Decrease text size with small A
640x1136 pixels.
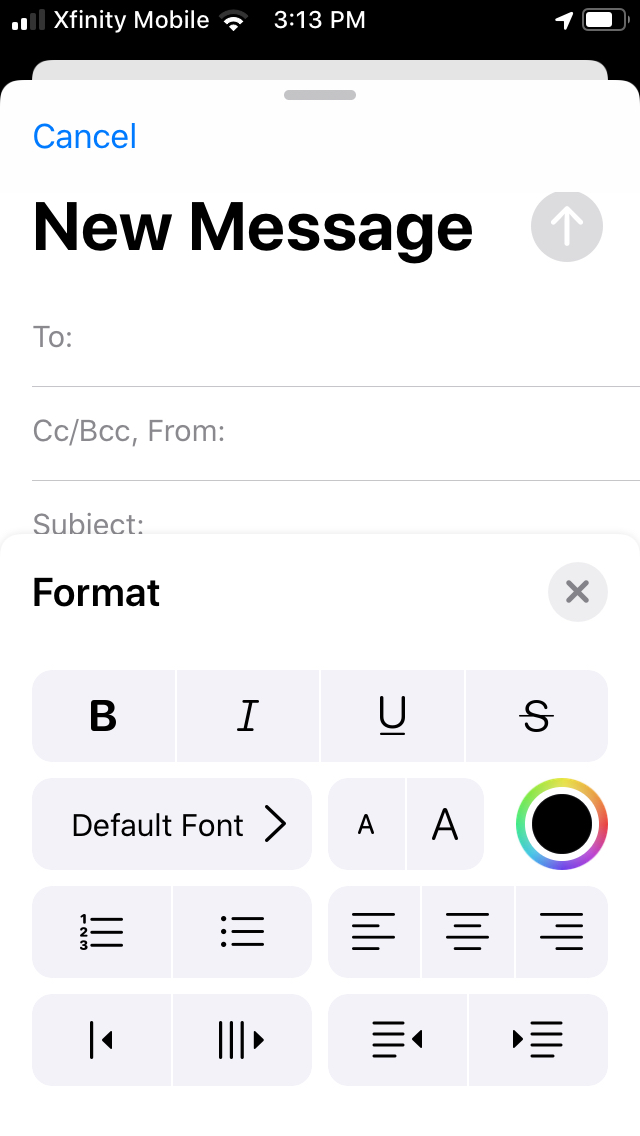(367, 824)
